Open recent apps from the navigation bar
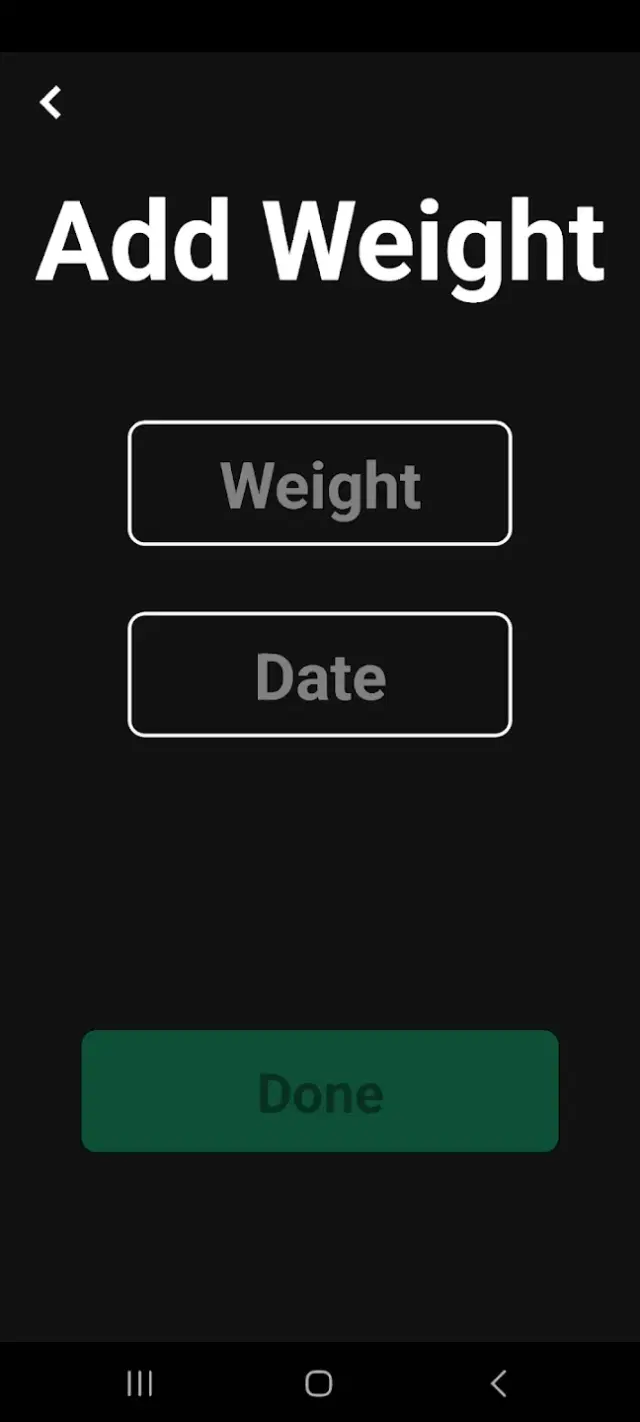 (x=140, y=1383)
